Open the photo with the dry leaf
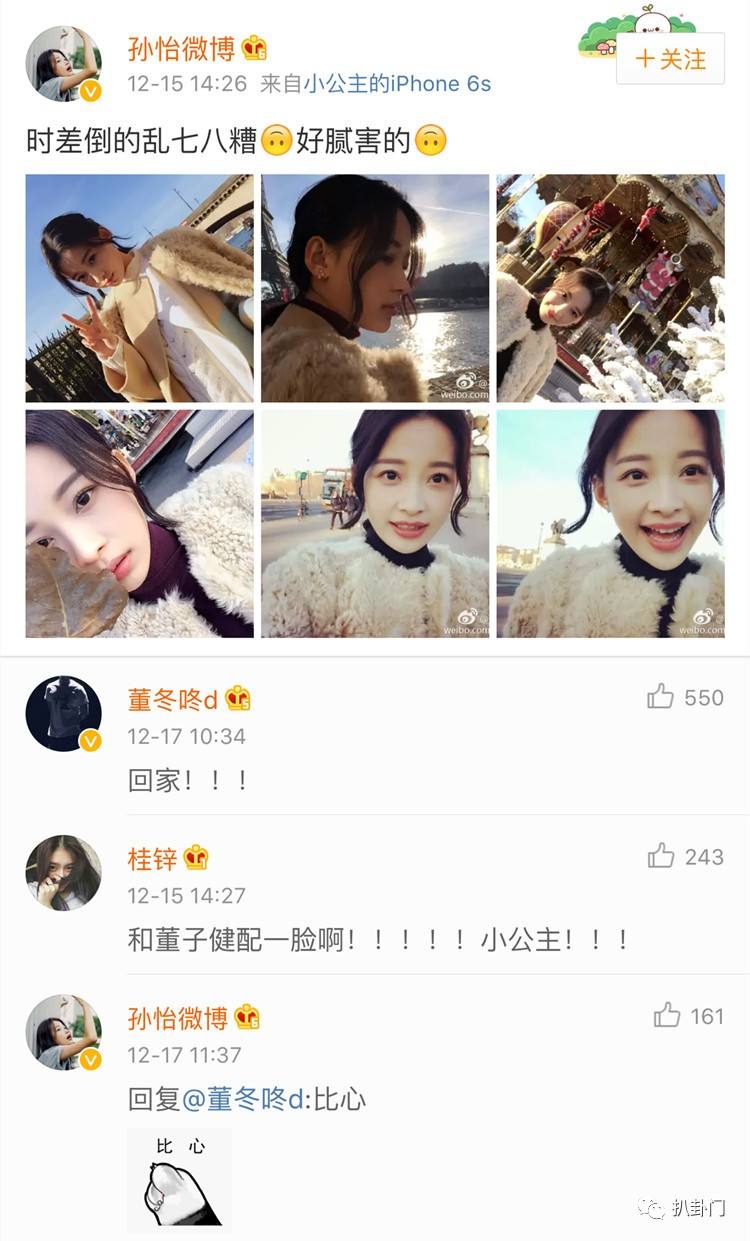 tap(139, 523)
